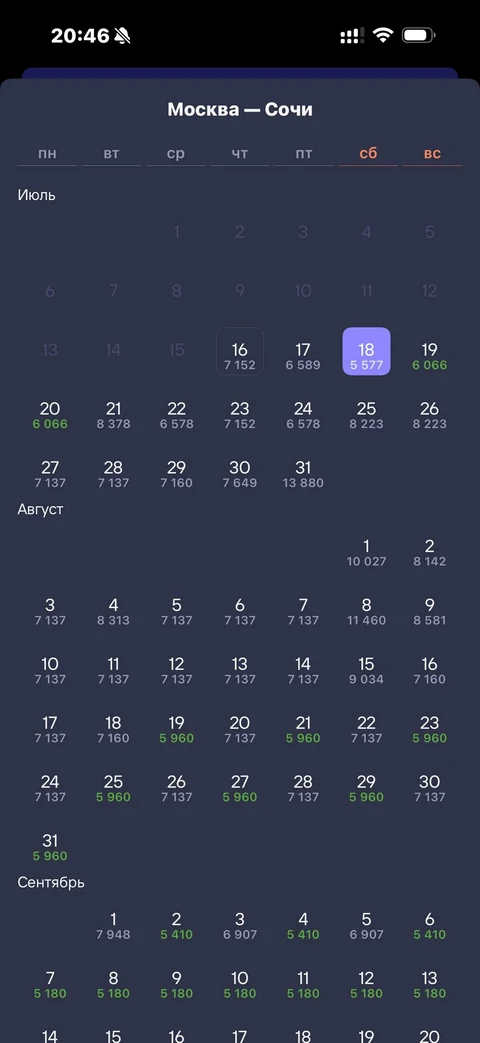Screen dimensions: 480x1043
Task: Choose July 17 with price 6 589
Action: 303,356
